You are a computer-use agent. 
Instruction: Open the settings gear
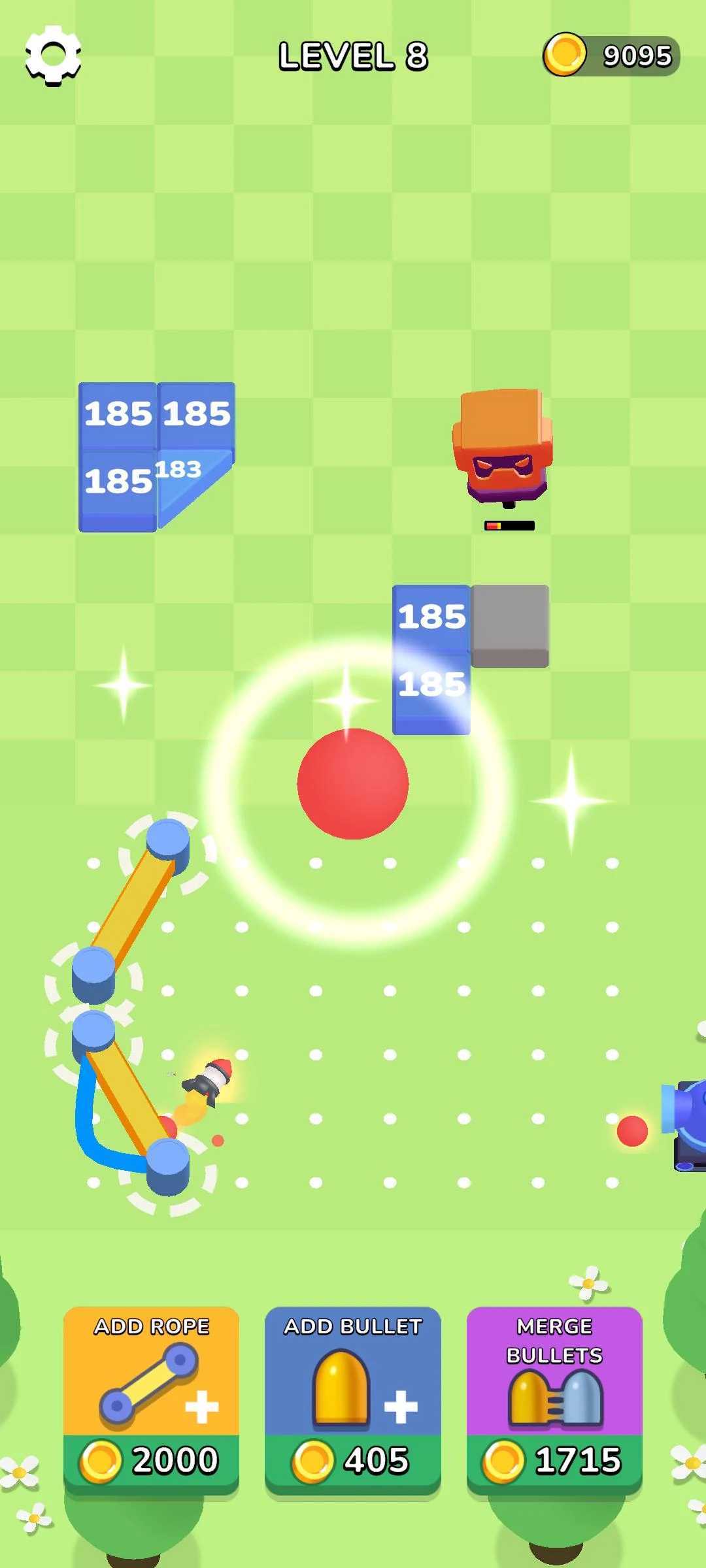click(x=53, y=56)
